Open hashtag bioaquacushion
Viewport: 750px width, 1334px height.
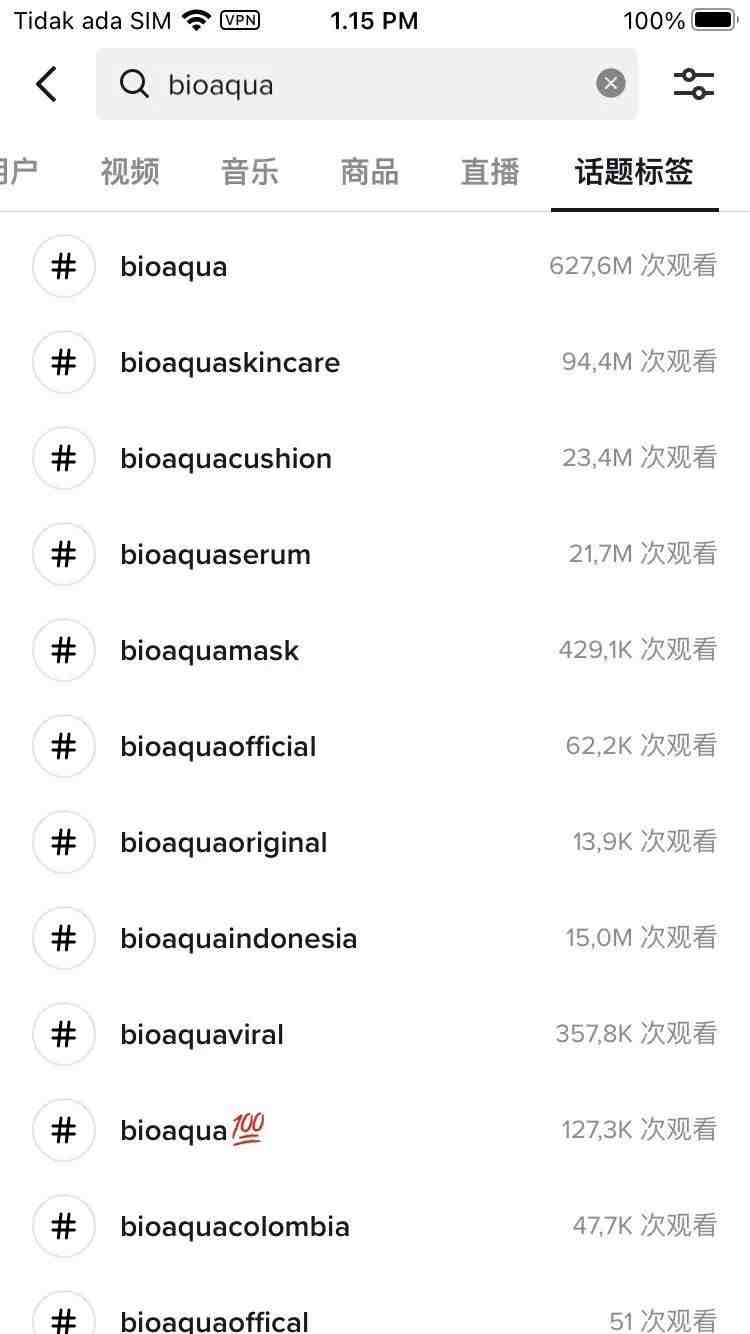pyautogui.click(x=375, y=458)
